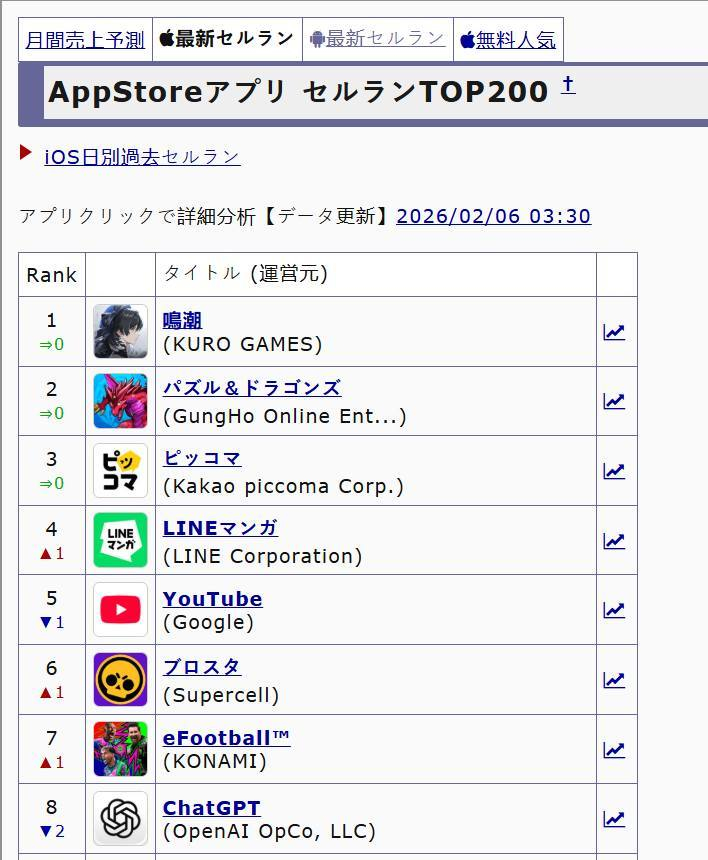Tap the ピッコマ app icon
Screen dimensions: 708x860
(120, 471)
